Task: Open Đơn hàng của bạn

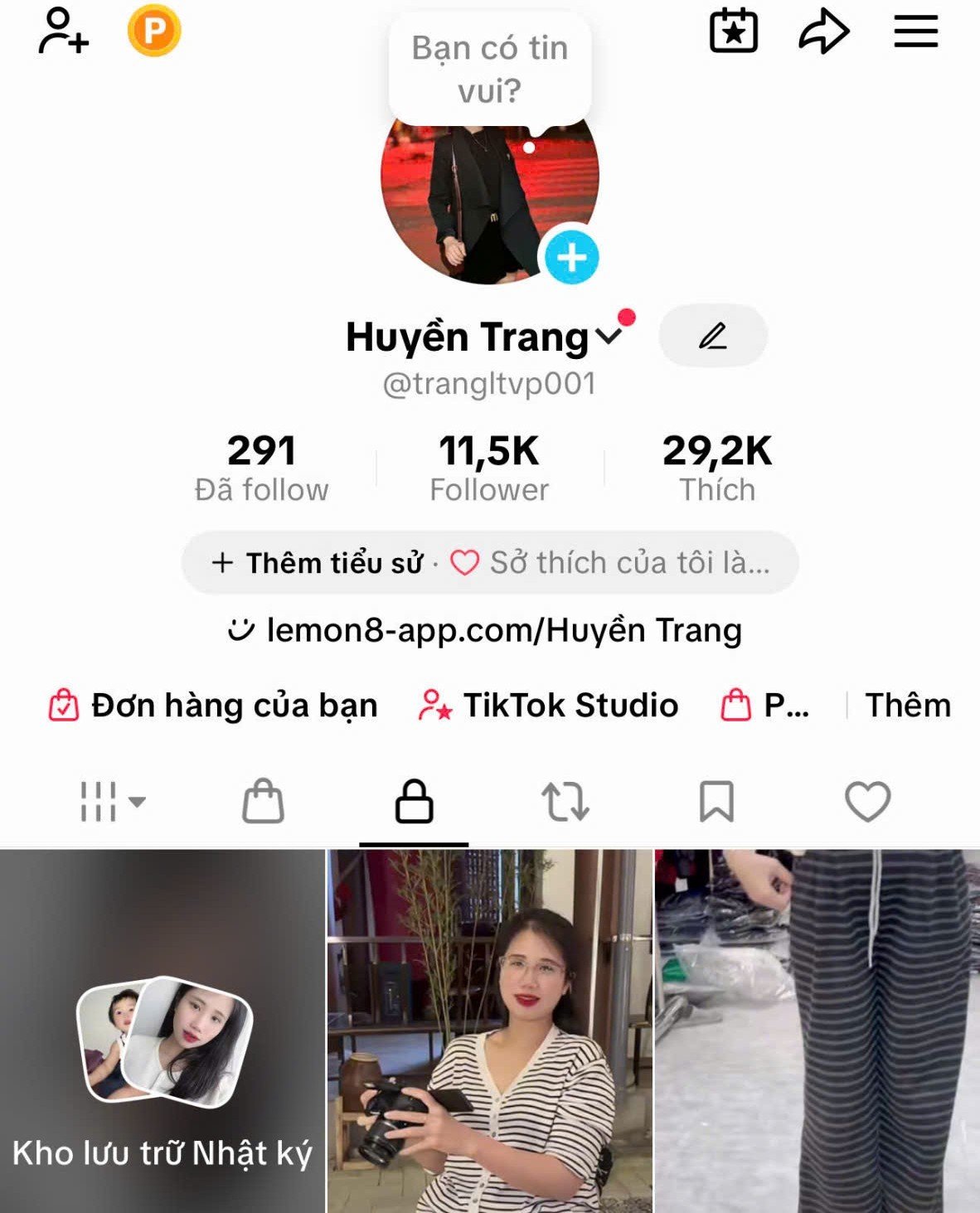Action: tap(214, 706)
